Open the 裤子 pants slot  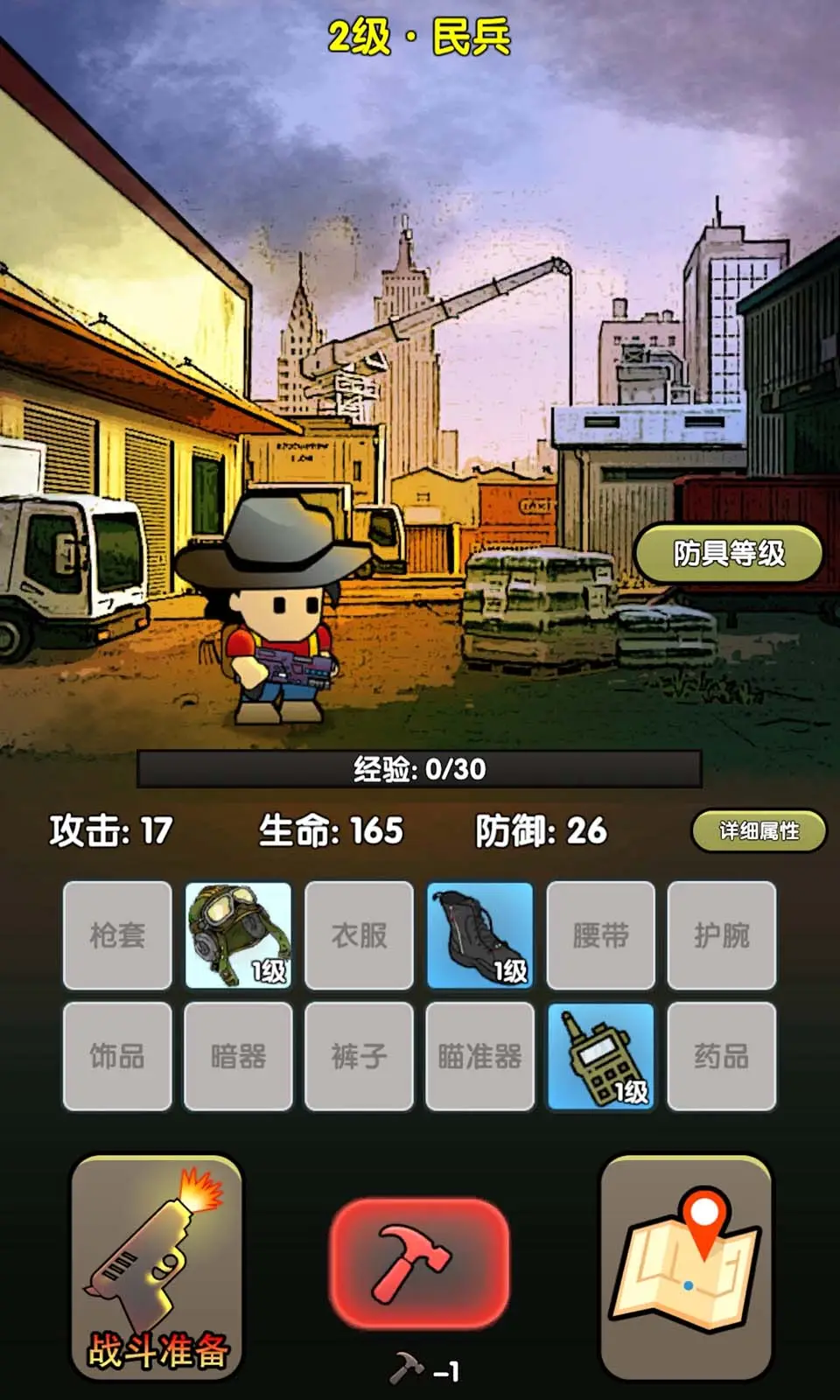click(x=359, y=1057)
